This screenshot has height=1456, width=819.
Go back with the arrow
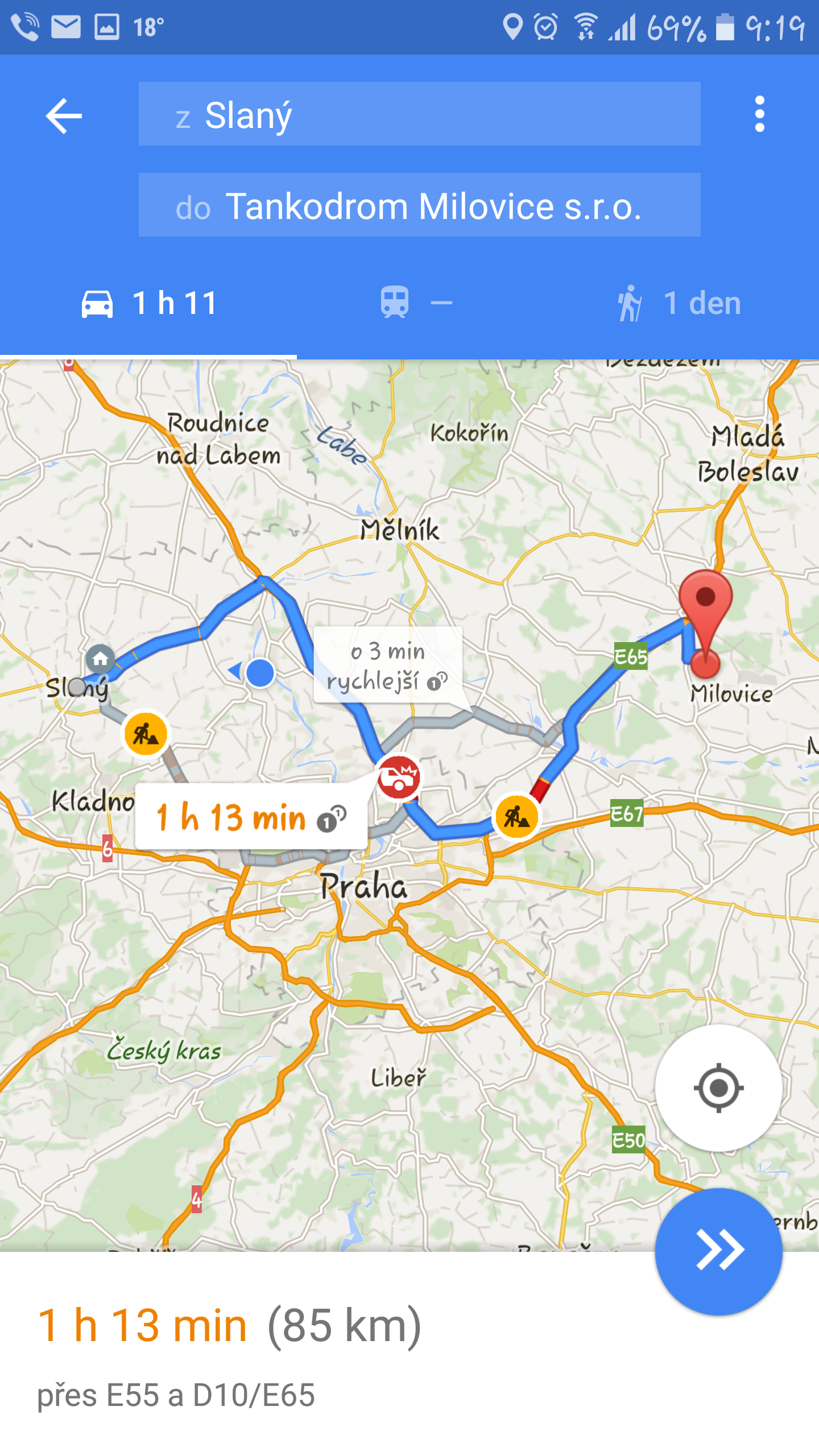[64, 115]
